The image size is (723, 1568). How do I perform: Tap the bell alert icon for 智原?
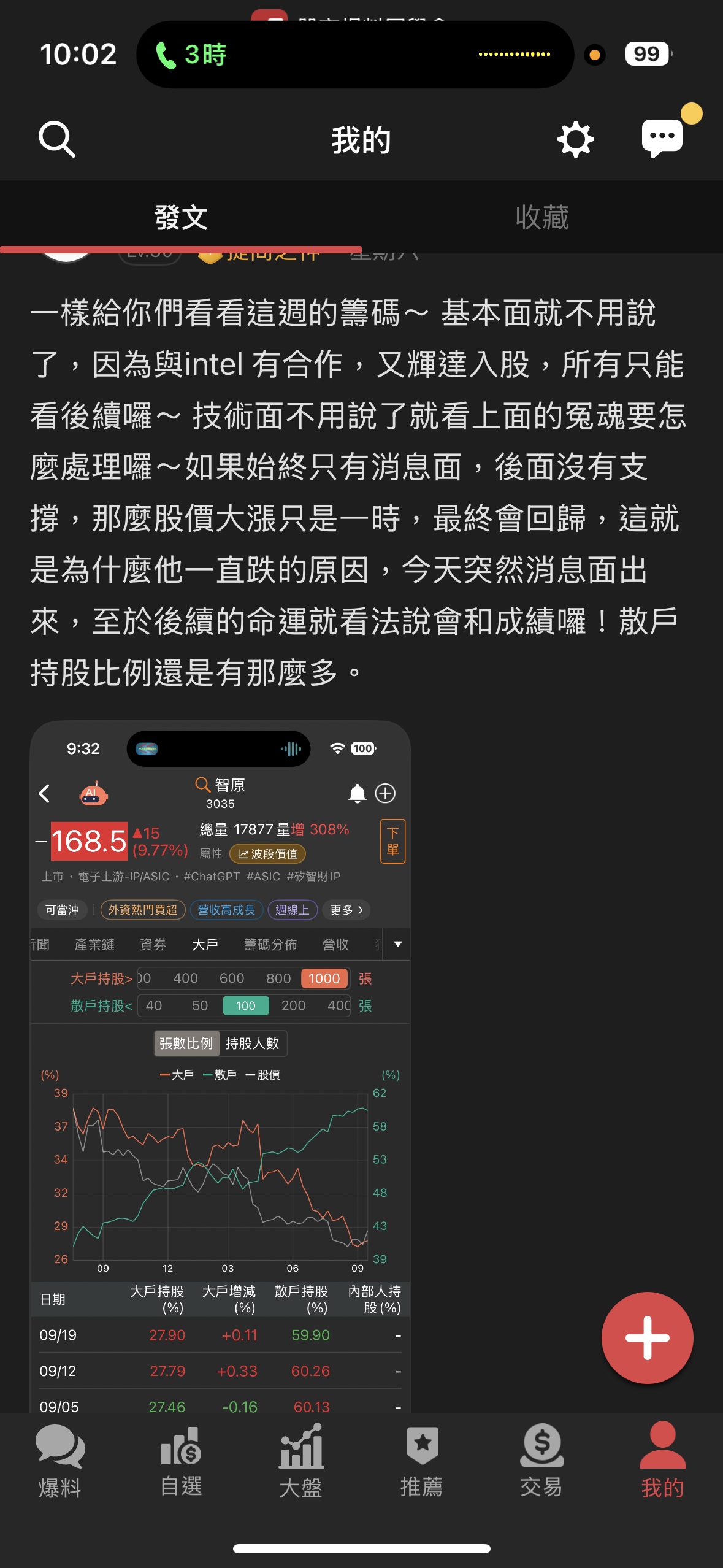pyautogui.click(x=358, y=793)
